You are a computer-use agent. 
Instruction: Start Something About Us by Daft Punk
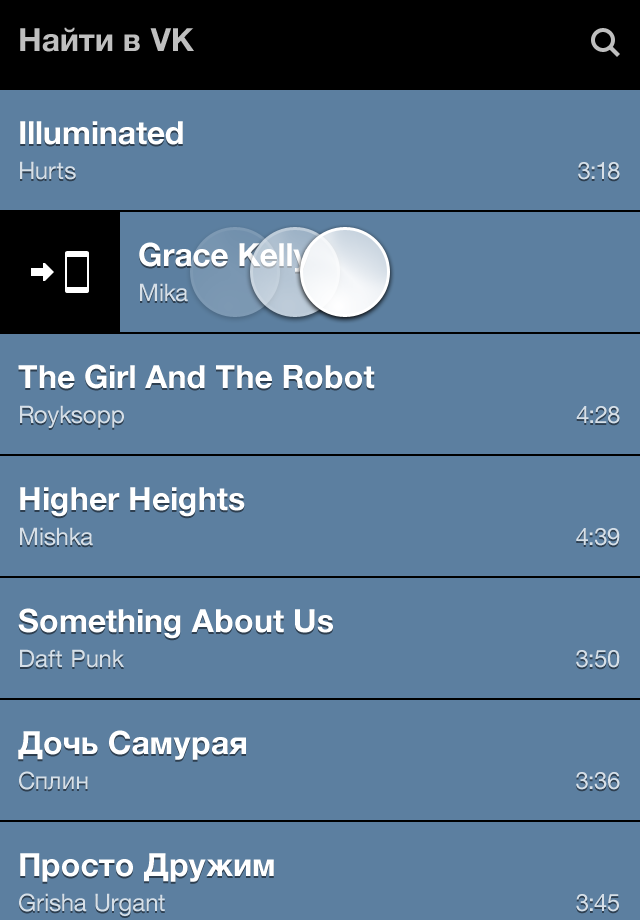click(x=320, y=638)
